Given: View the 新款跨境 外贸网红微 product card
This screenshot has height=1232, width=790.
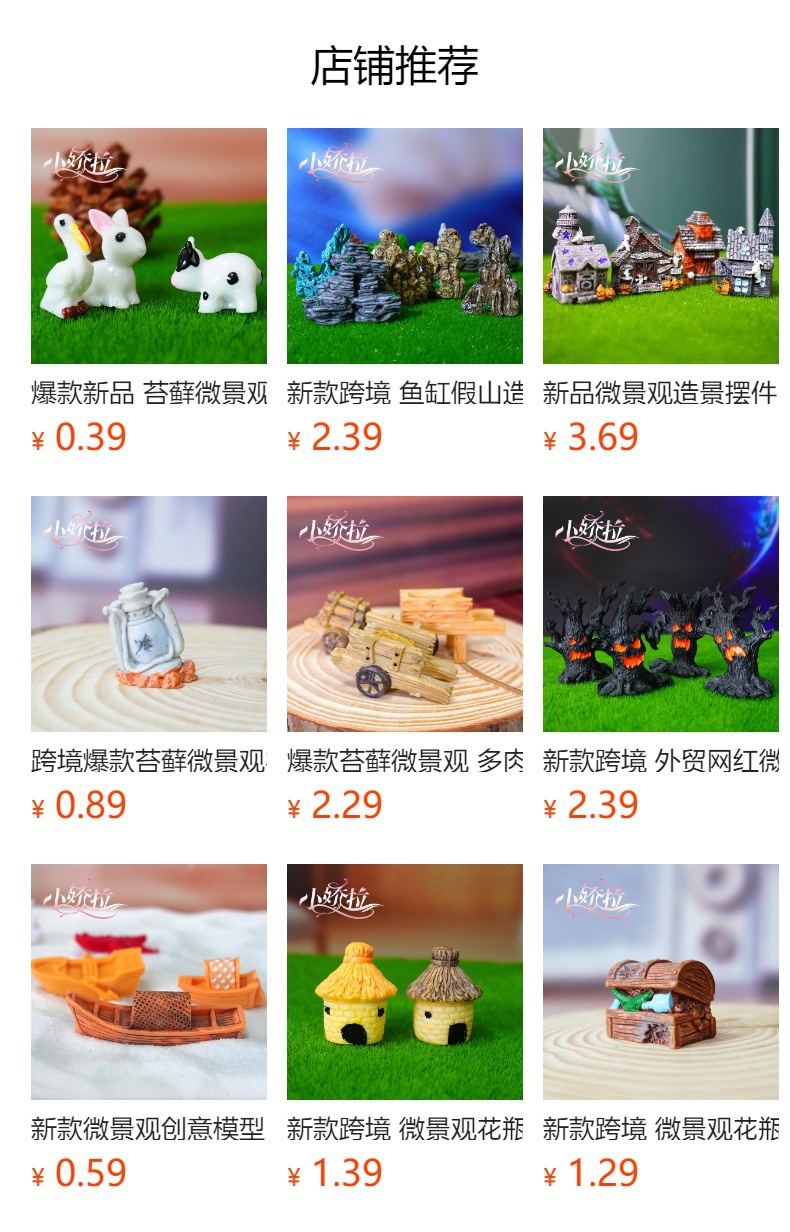Looking at the screenshot, I should point(661,659).
